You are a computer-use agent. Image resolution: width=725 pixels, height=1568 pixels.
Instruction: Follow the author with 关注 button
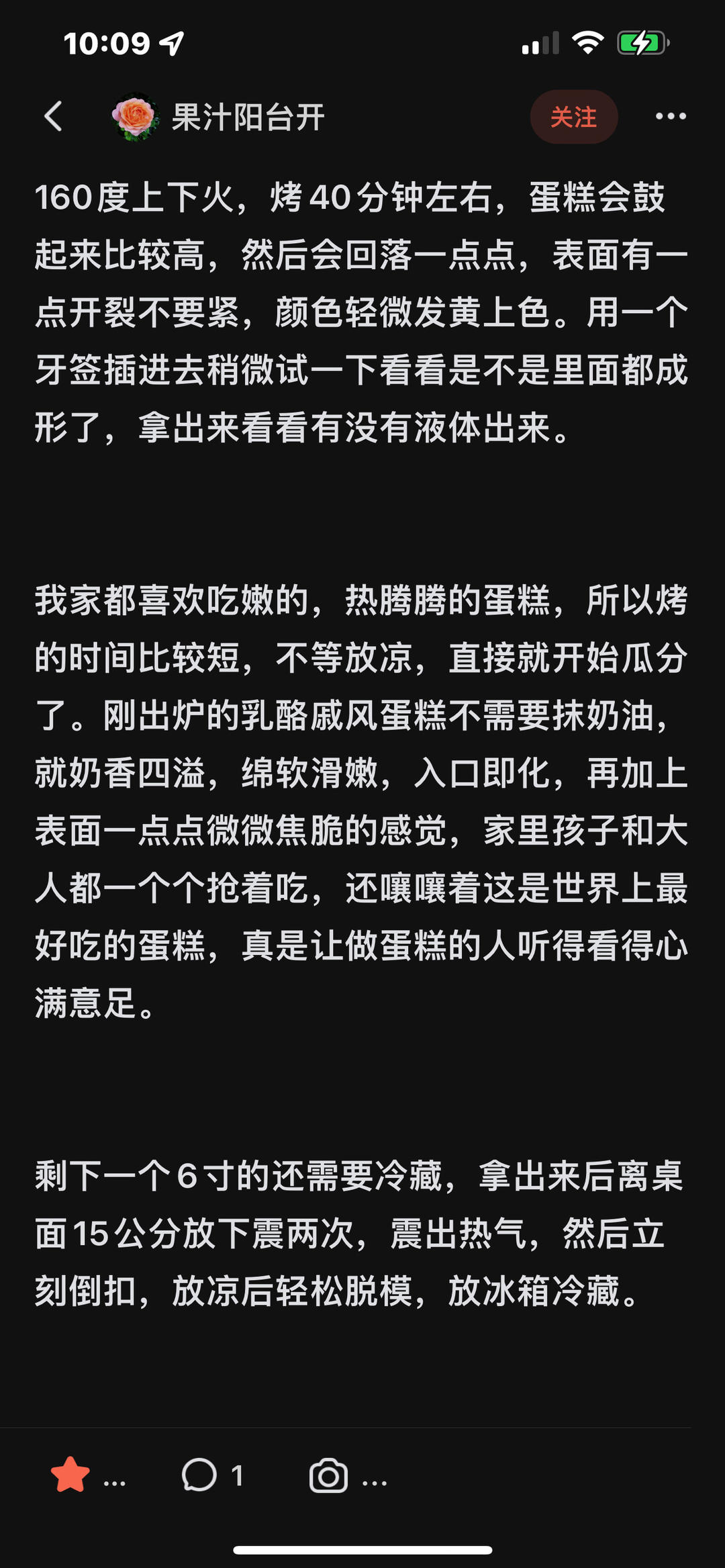(574, 117)
